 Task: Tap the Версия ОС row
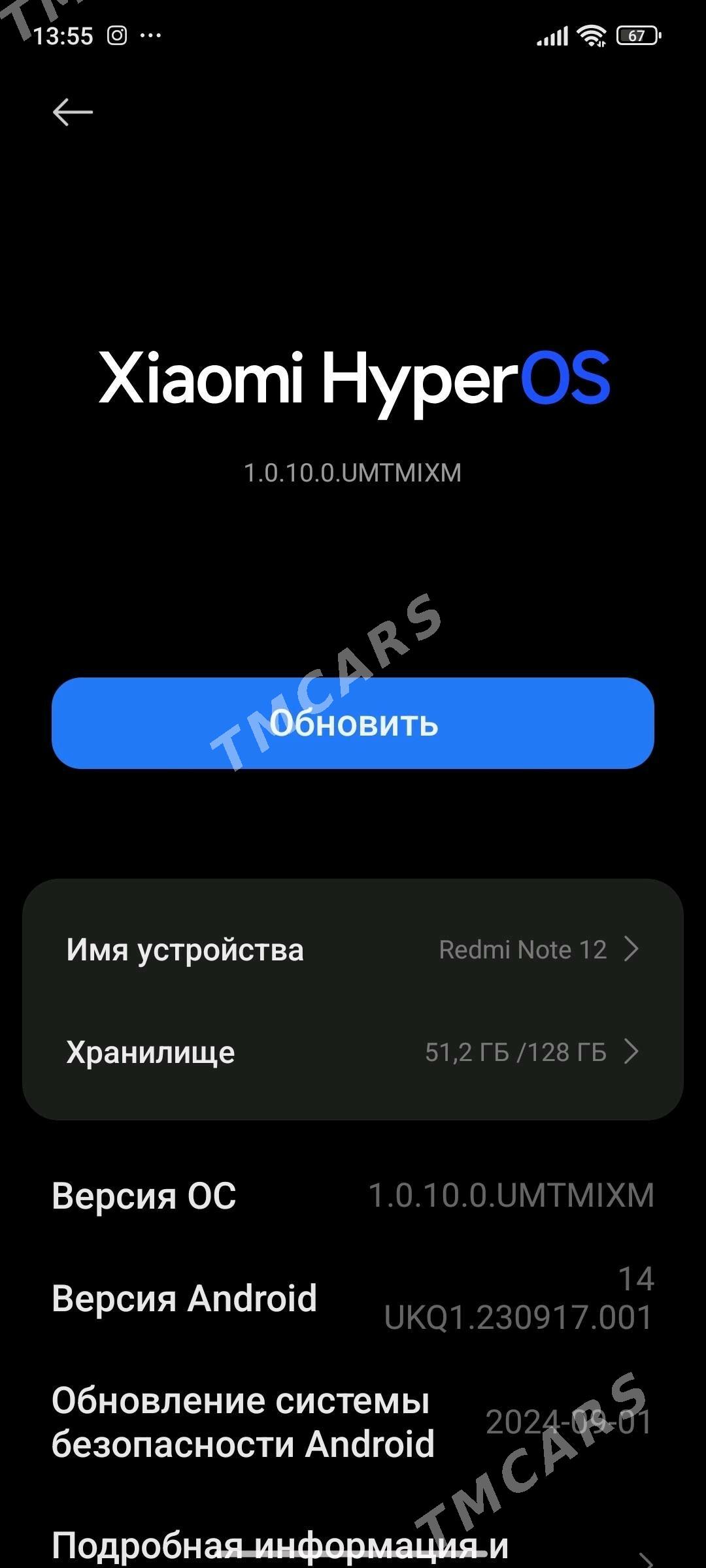tap(353, 1196)
